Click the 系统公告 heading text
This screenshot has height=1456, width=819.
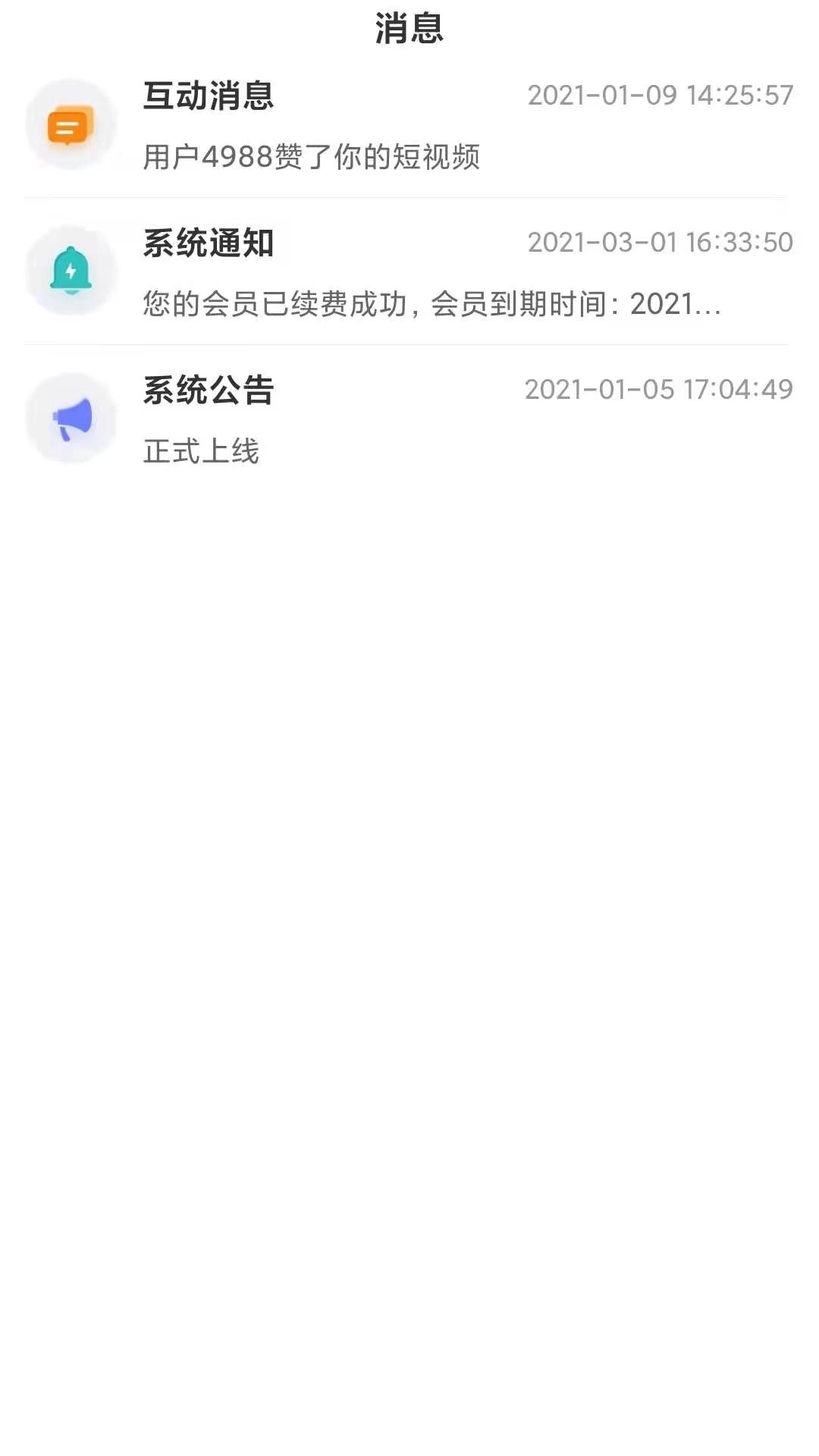coord(210,390)
